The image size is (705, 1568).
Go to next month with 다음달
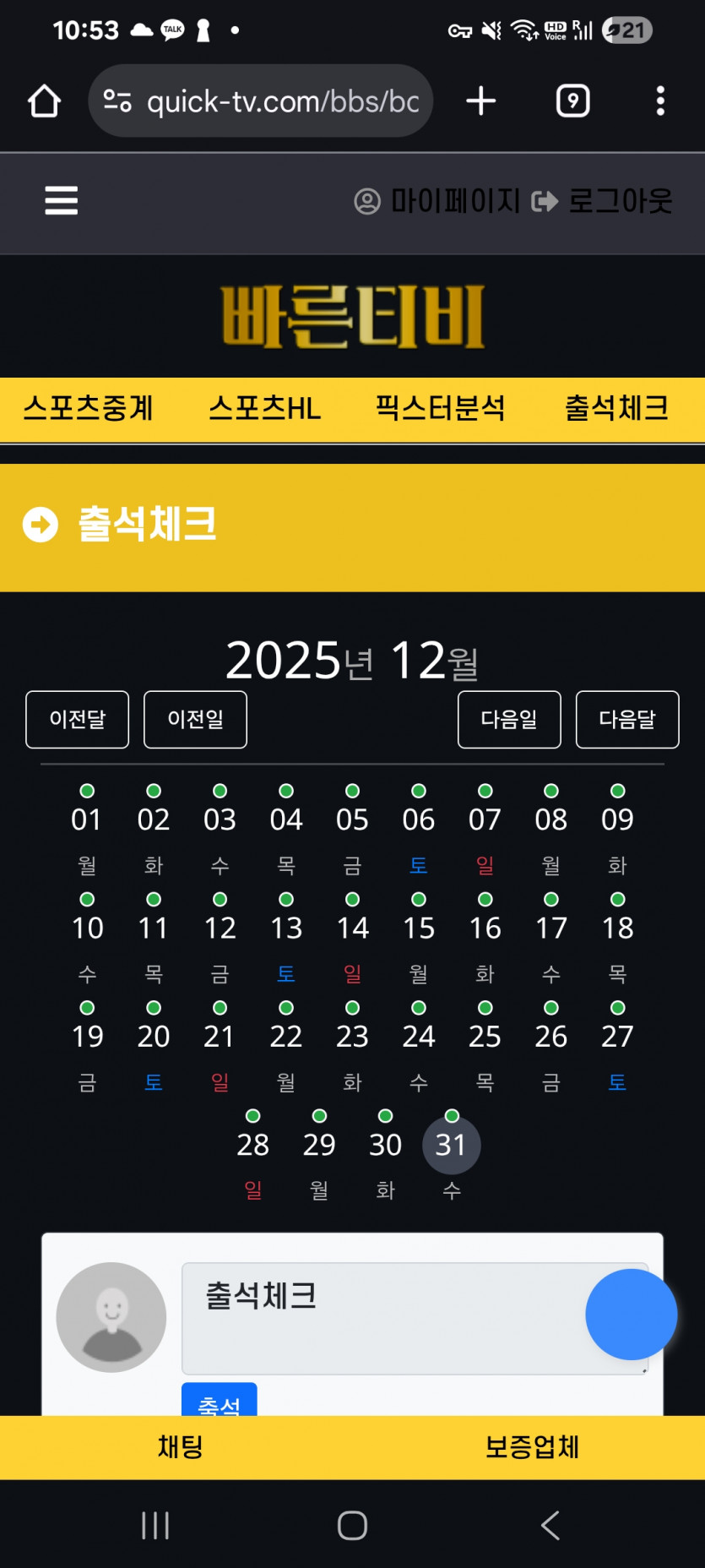(x=628, y=720)
